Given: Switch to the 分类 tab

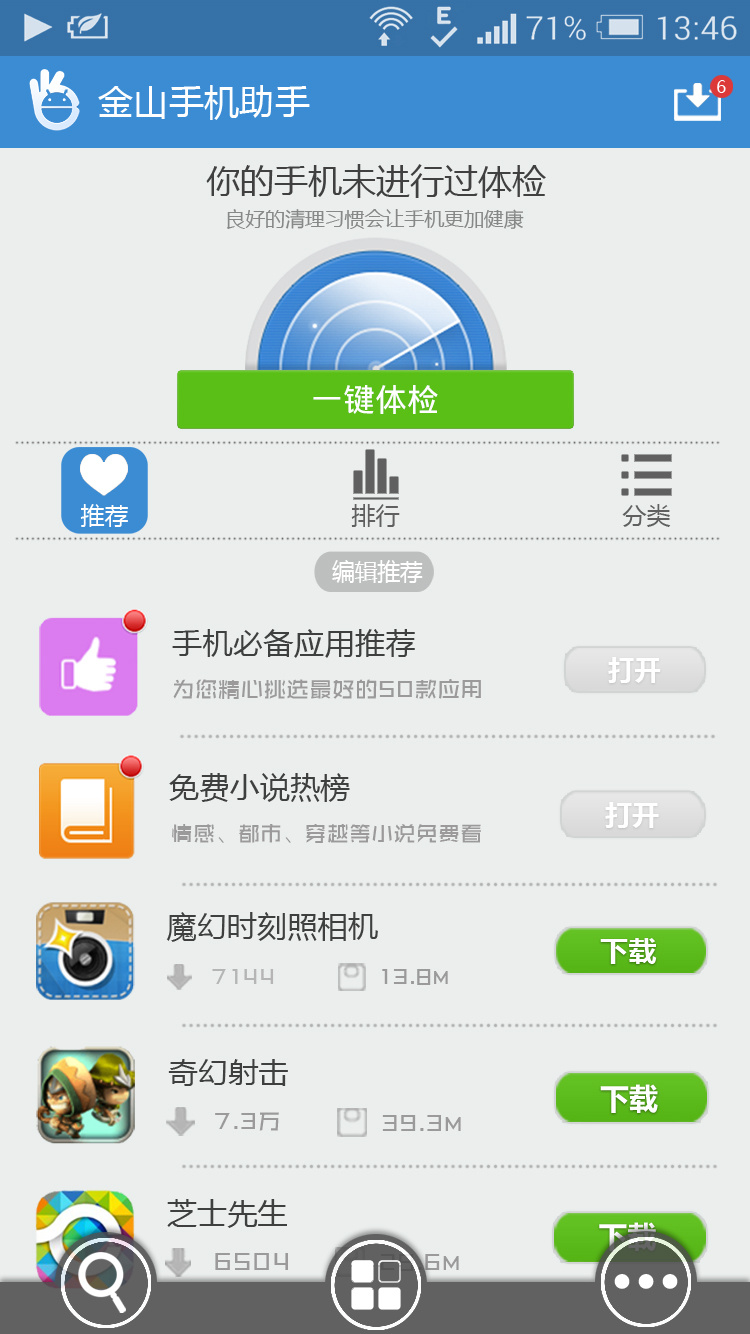Looking at the screenshot, I should coord(646,490).
